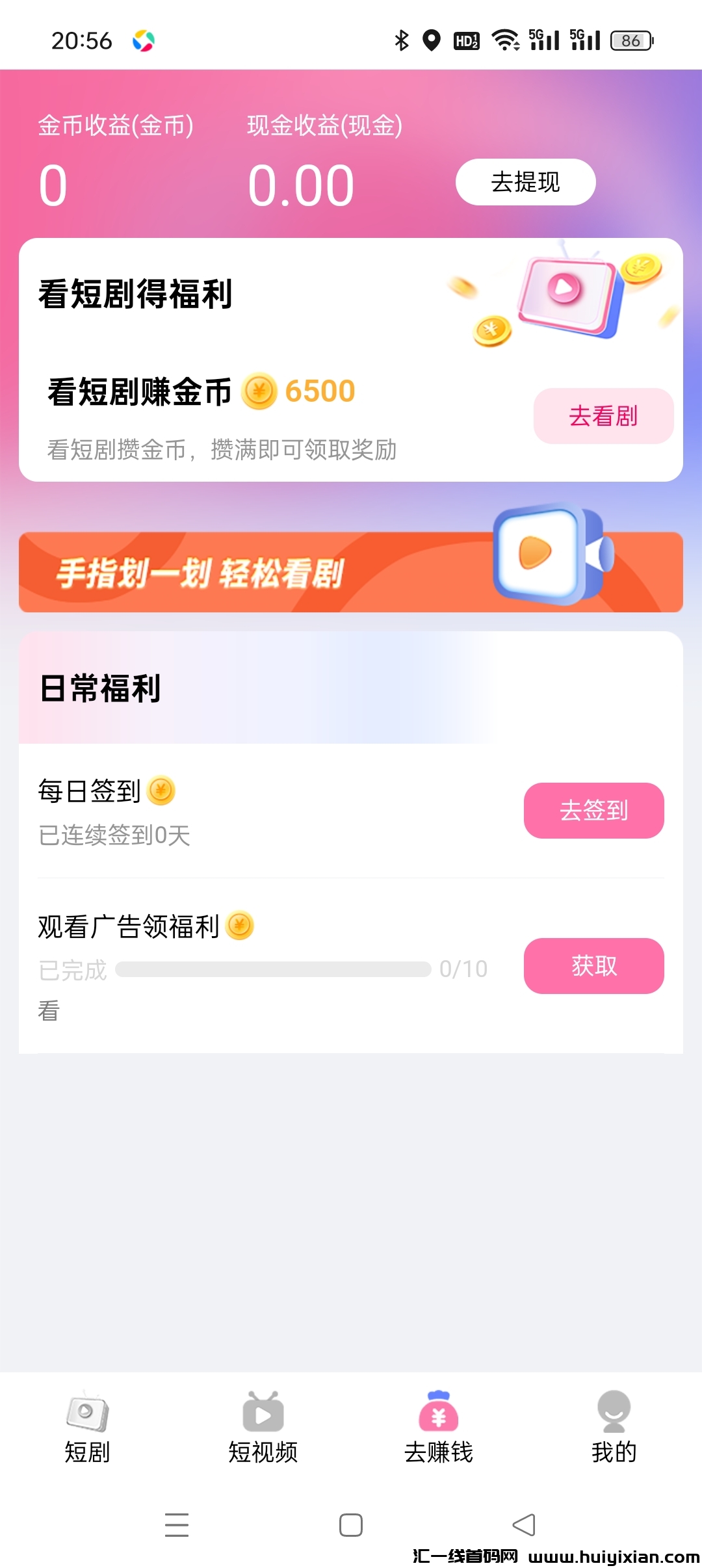Select the 去赚钱 tab
702x1568 pixels.
point(439,1427)
